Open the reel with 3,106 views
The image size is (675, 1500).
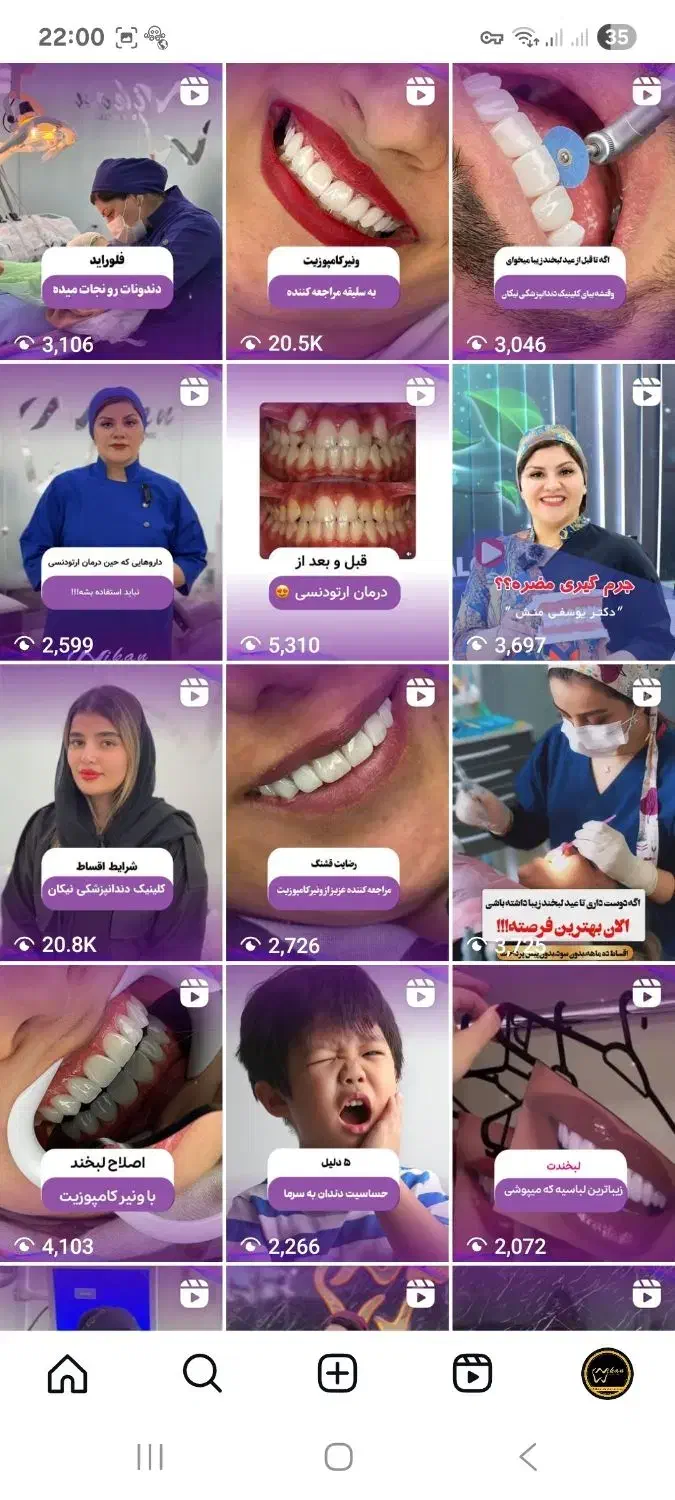[111, 212]
